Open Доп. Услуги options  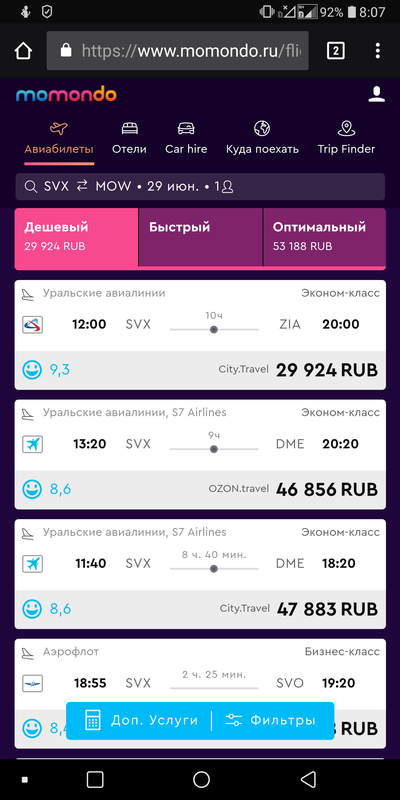point(141,721)
